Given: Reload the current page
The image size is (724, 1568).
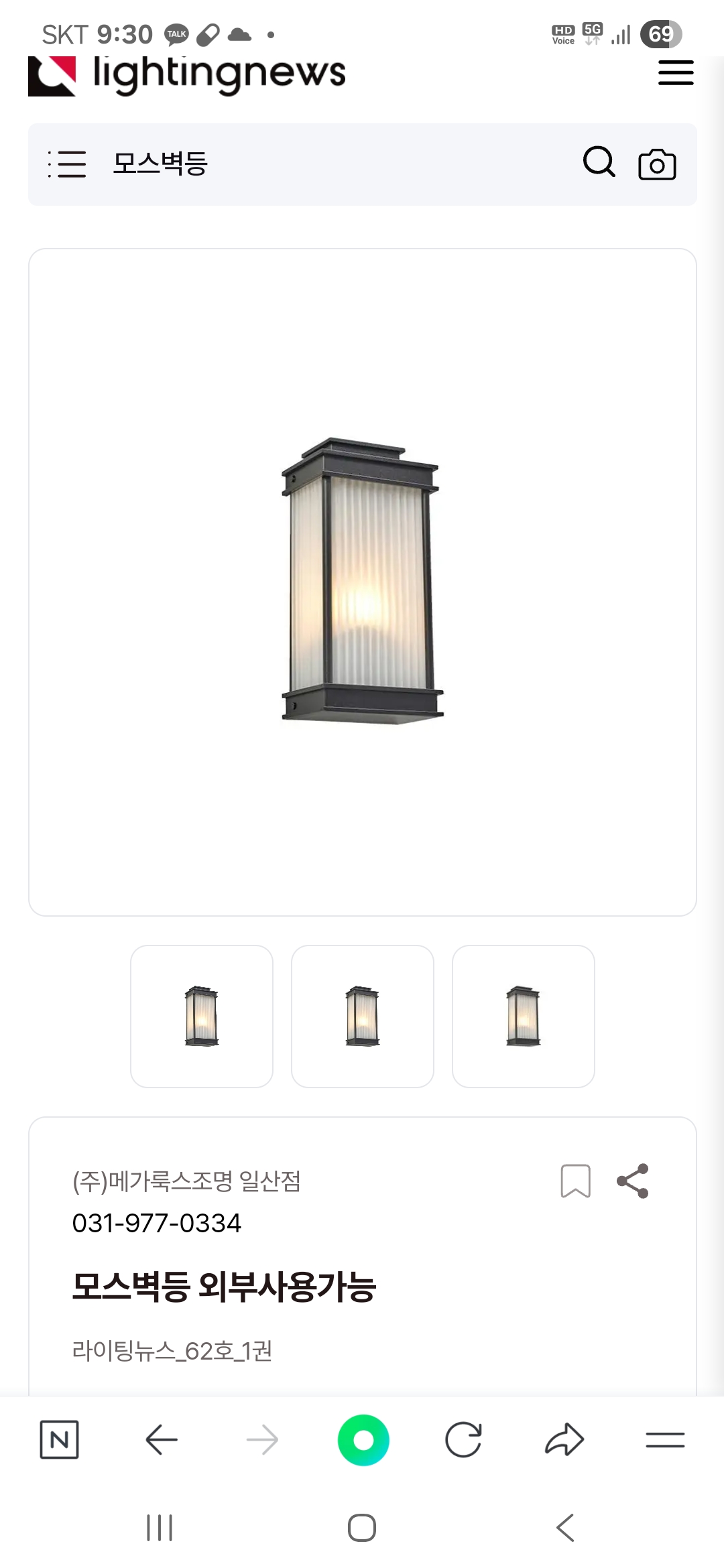Looking at the screenshot, I should (463, 1439).
